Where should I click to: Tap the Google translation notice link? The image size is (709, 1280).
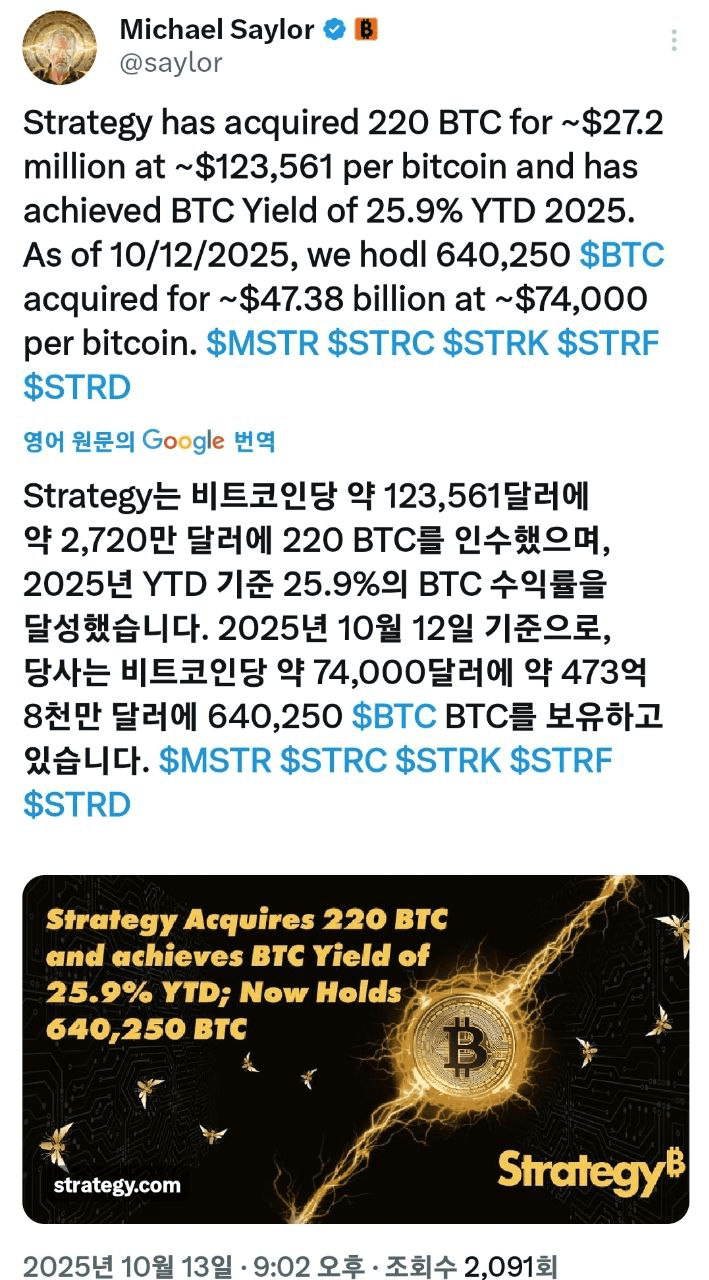click(x=149, y=440)
